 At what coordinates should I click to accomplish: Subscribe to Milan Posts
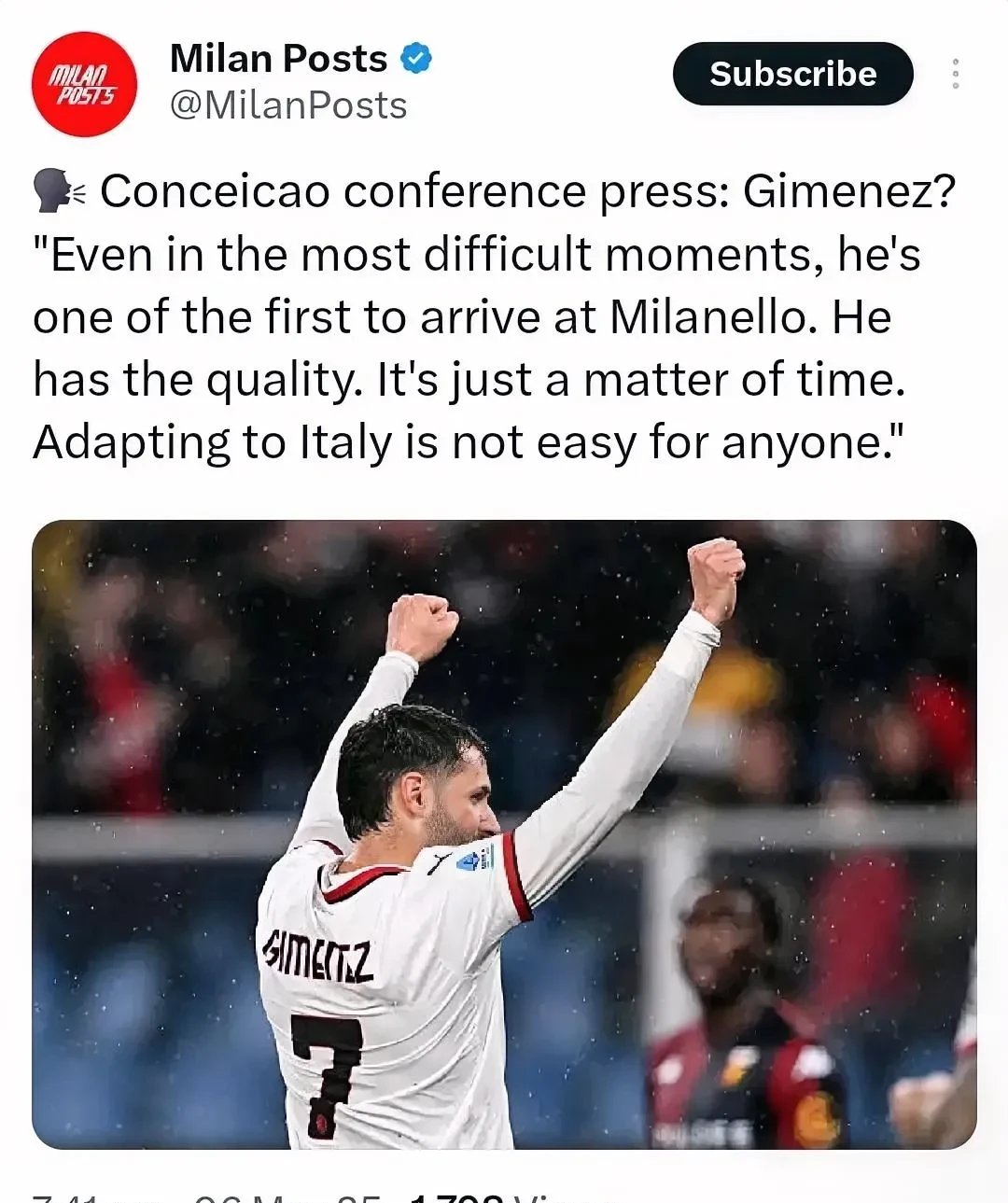click(792, 74)
